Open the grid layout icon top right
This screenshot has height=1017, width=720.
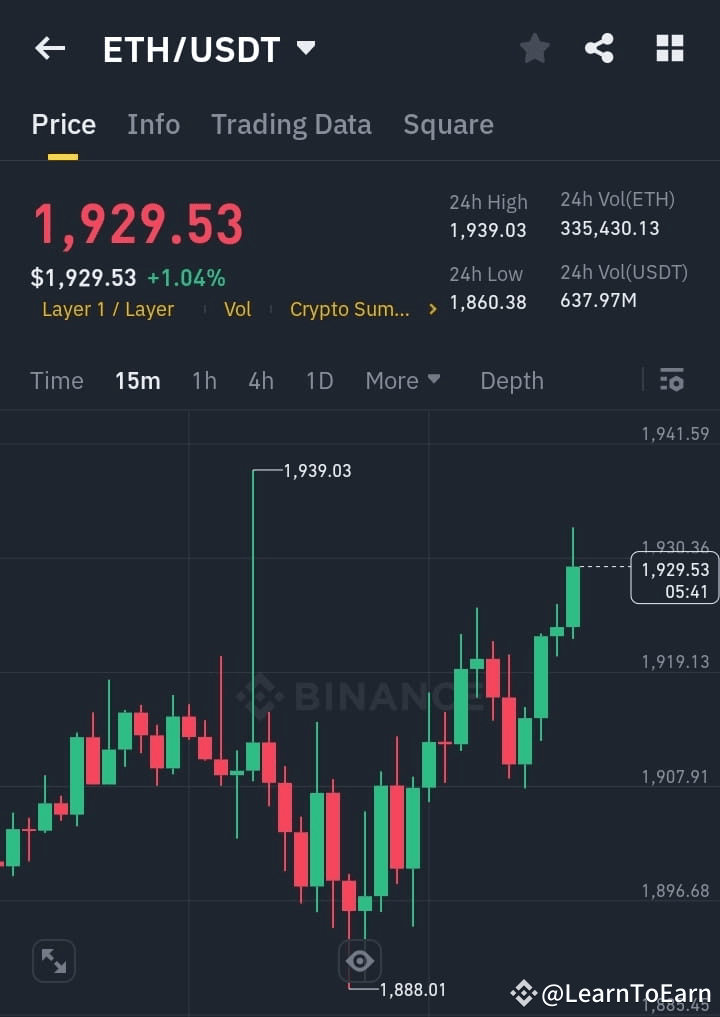pos(668,47)
